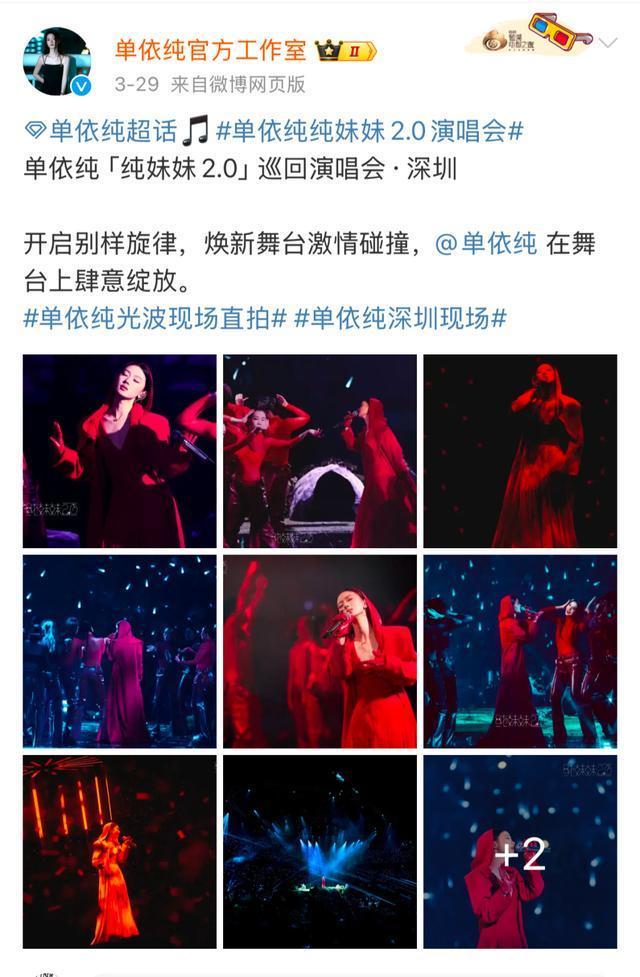The height and width of the screenshot is (977, 640).
Task: Open the @单依纯 mention link
Action: (x=486, y=244)
